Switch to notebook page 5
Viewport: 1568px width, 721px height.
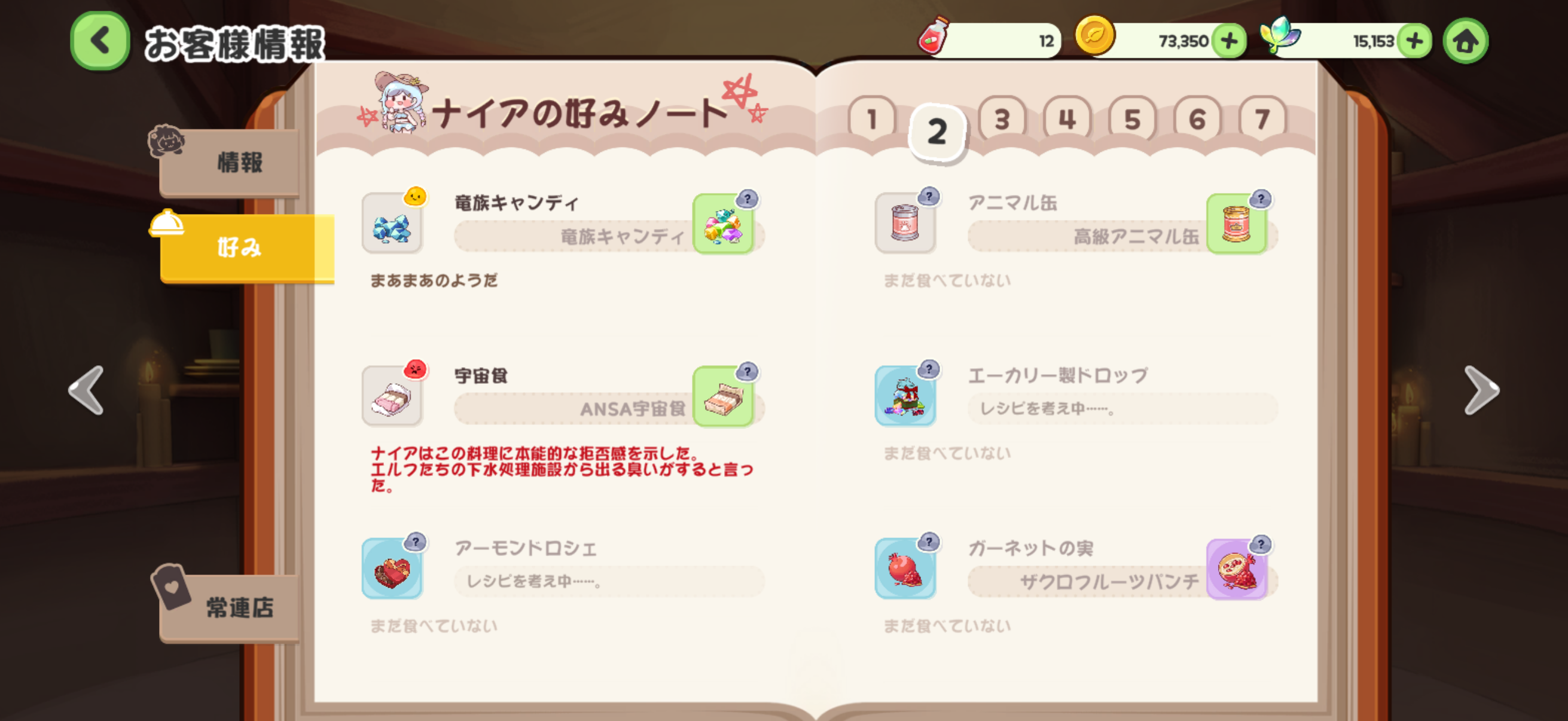coord(1131,118)
